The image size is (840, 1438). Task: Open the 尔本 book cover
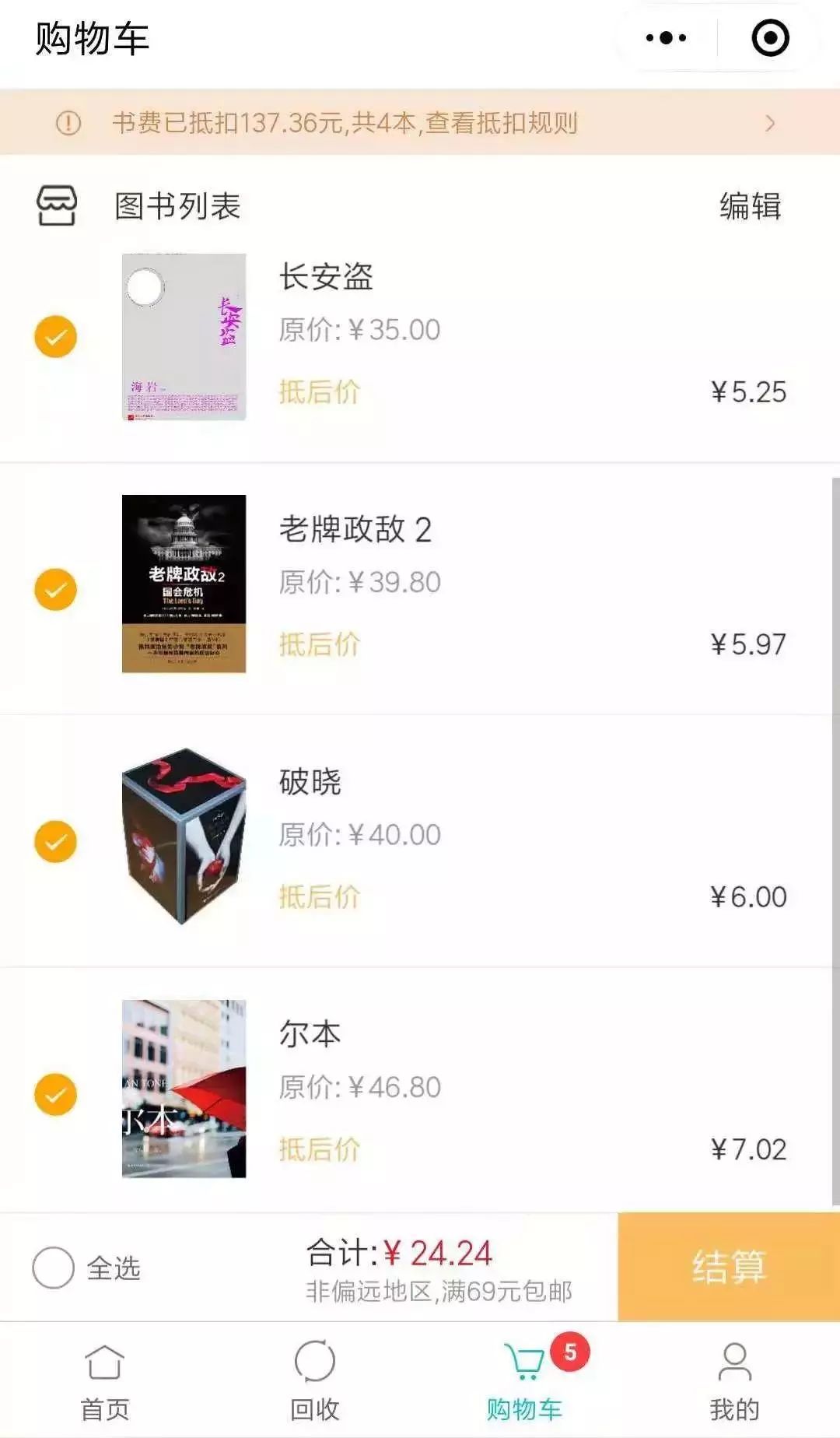[x=184, y=1089]
